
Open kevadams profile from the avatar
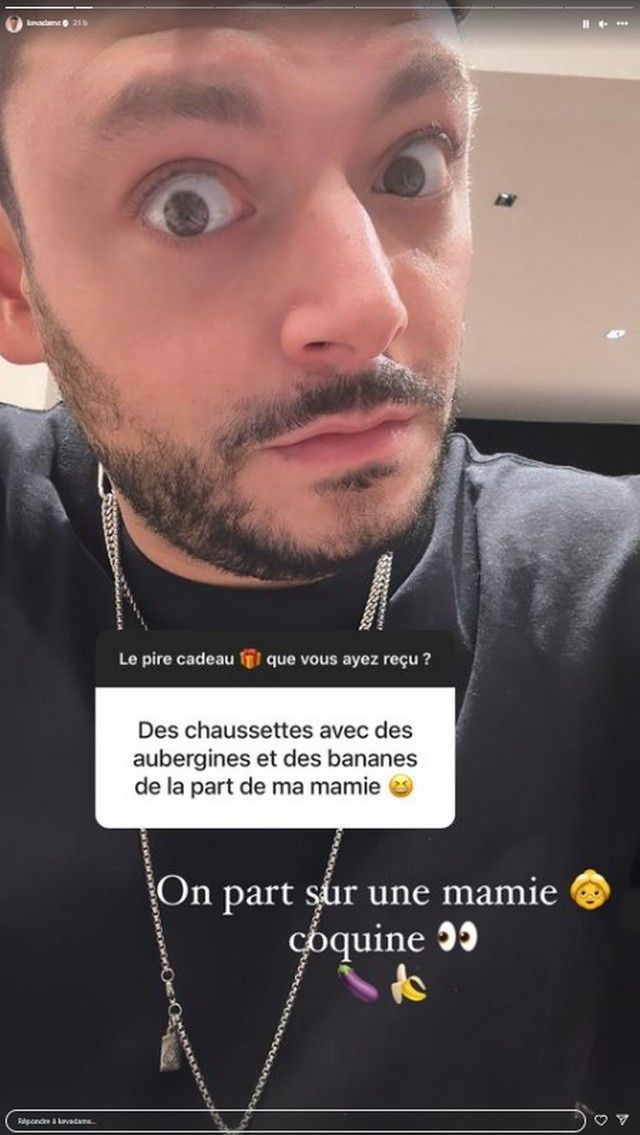tap(14, 21)
